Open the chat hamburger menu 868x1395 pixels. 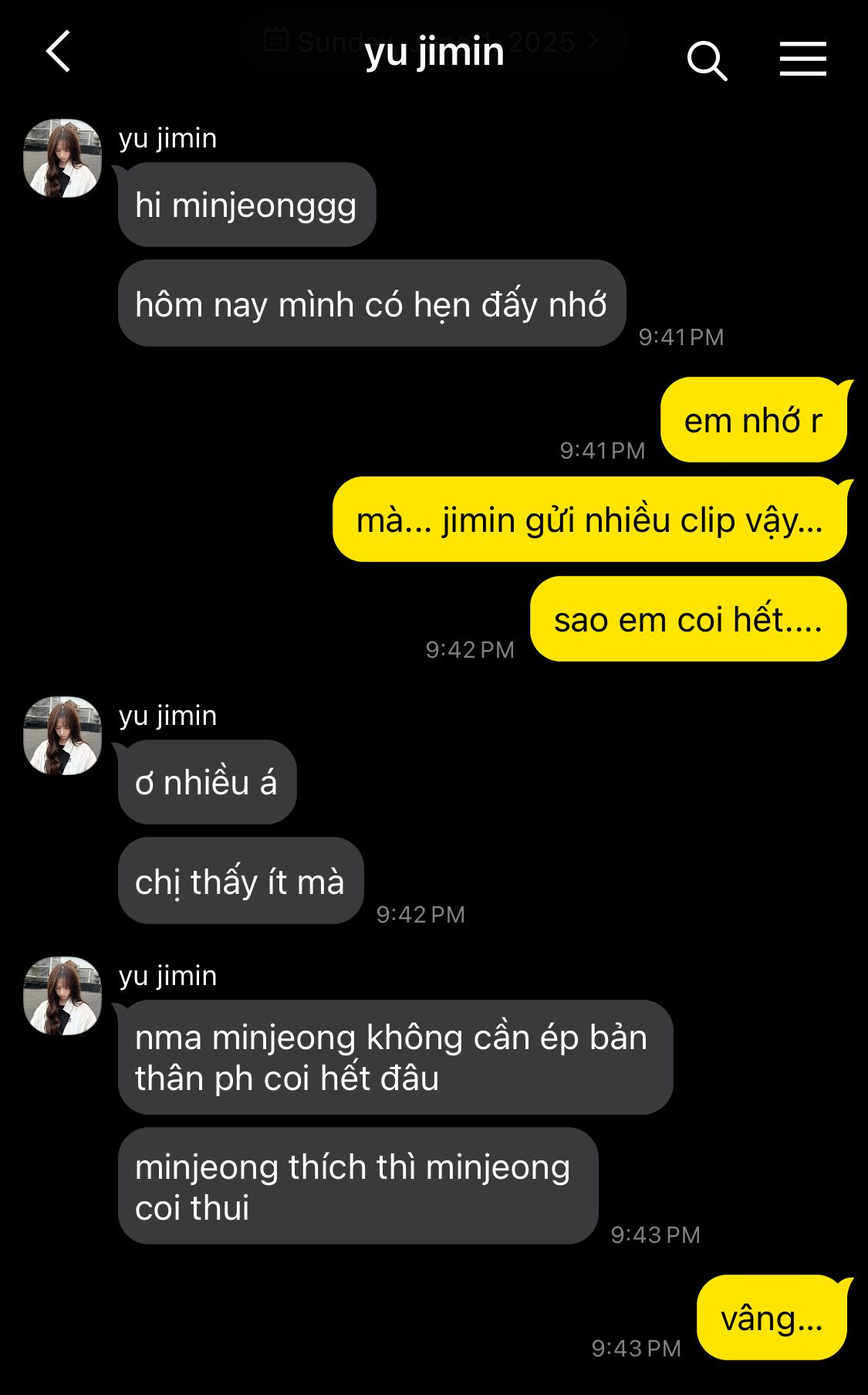coord(802,59)
